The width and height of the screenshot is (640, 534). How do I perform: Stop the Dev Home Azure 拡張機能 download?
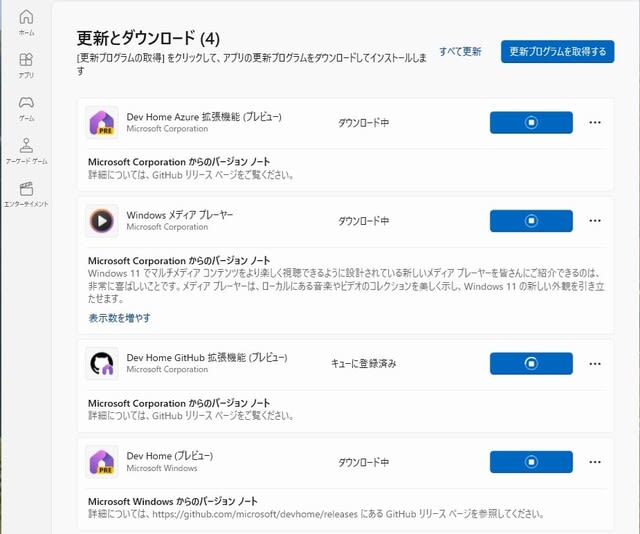[x=531, y=122]
